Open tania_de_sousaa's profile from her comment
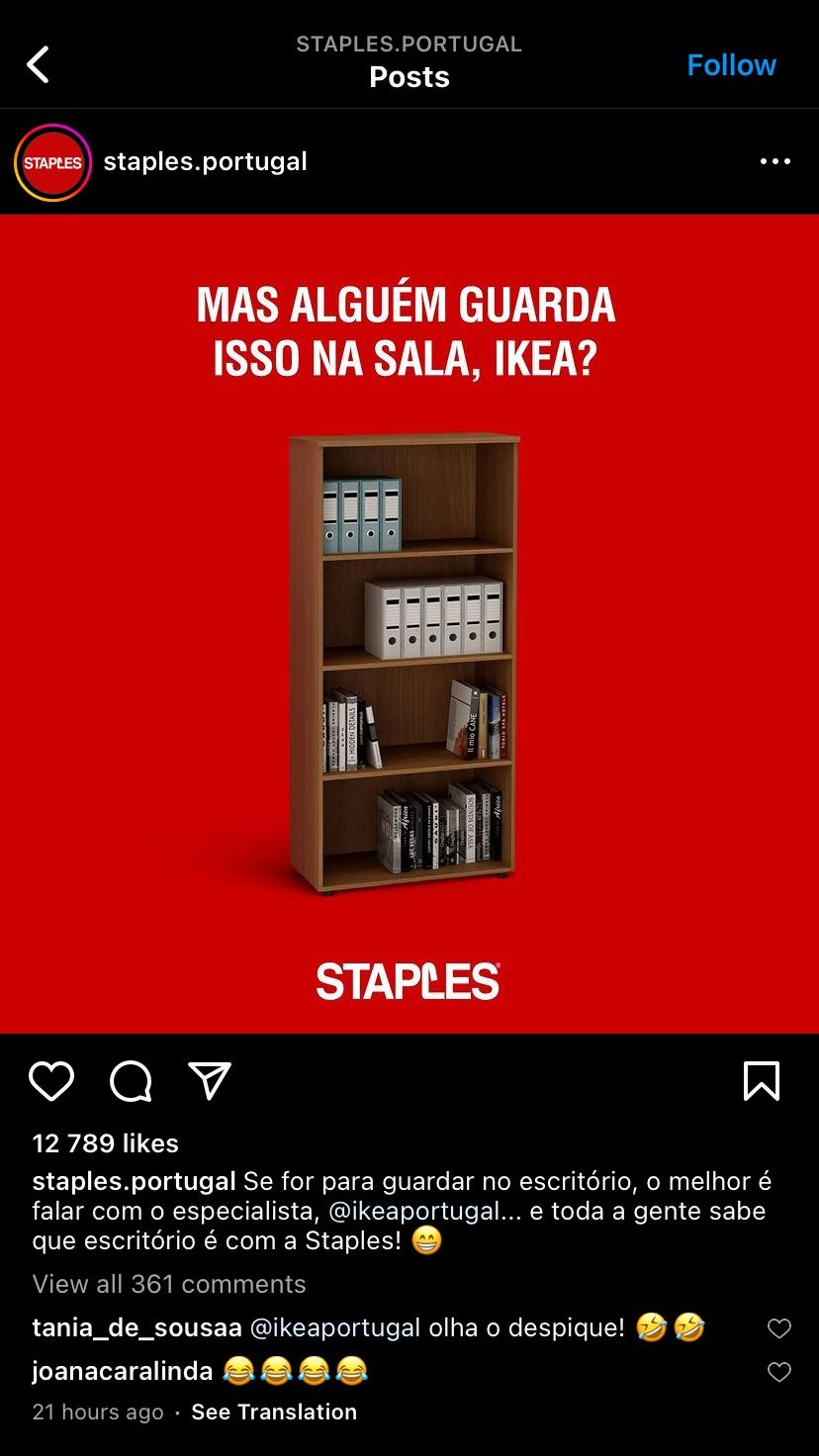This screenshot has height=1456, width=819. pyautogui.click(x=136, y=1327)
